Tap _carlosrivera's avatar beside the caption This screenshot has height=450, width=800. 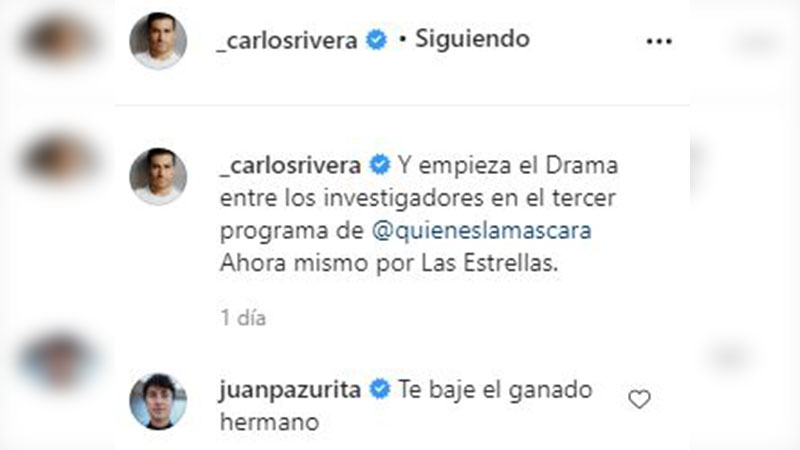pyautogui.click(x=158, y=176)
